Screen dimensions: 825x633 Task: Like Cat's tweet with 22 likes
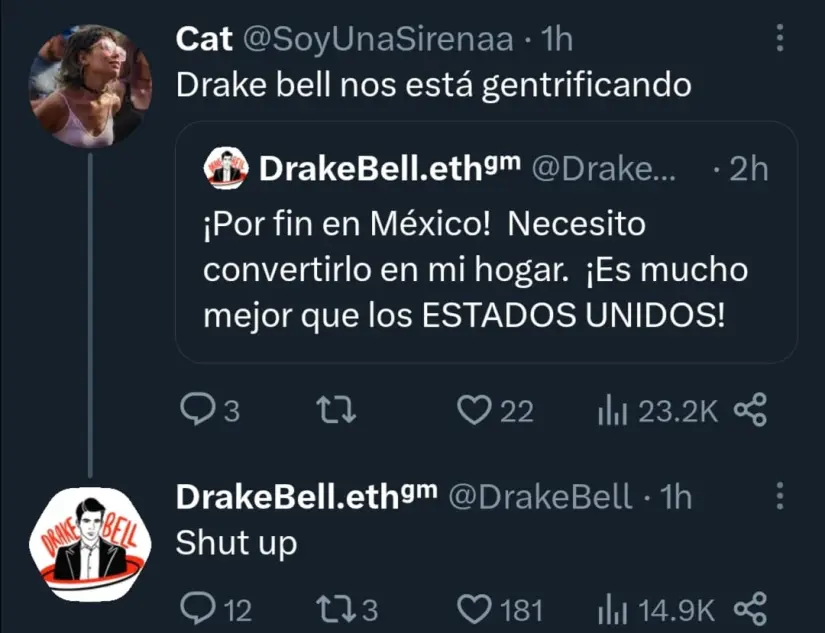[471, 409]
